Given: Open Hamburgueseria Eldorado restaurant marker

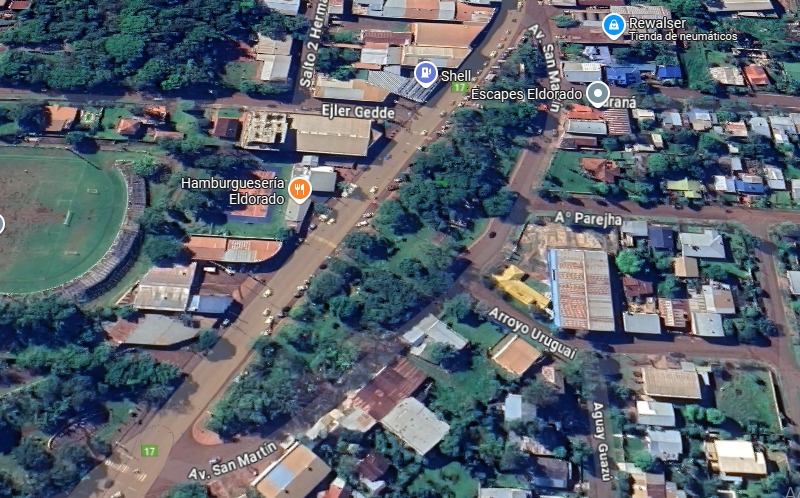Looking at the screenshot, I should point(298,189).
